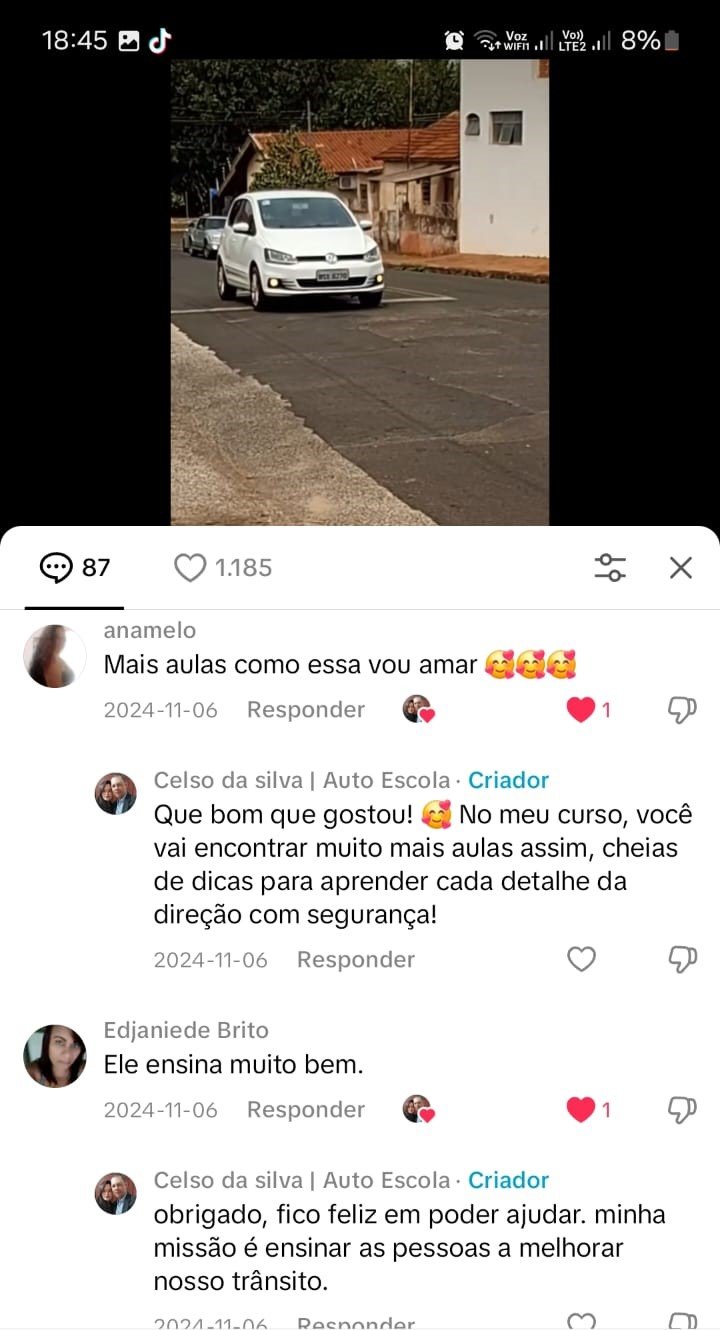Viewport: 720px width, 1330px height.
Task: Dislike anamelo's comment with the thumbs-down
Action: 681,709
